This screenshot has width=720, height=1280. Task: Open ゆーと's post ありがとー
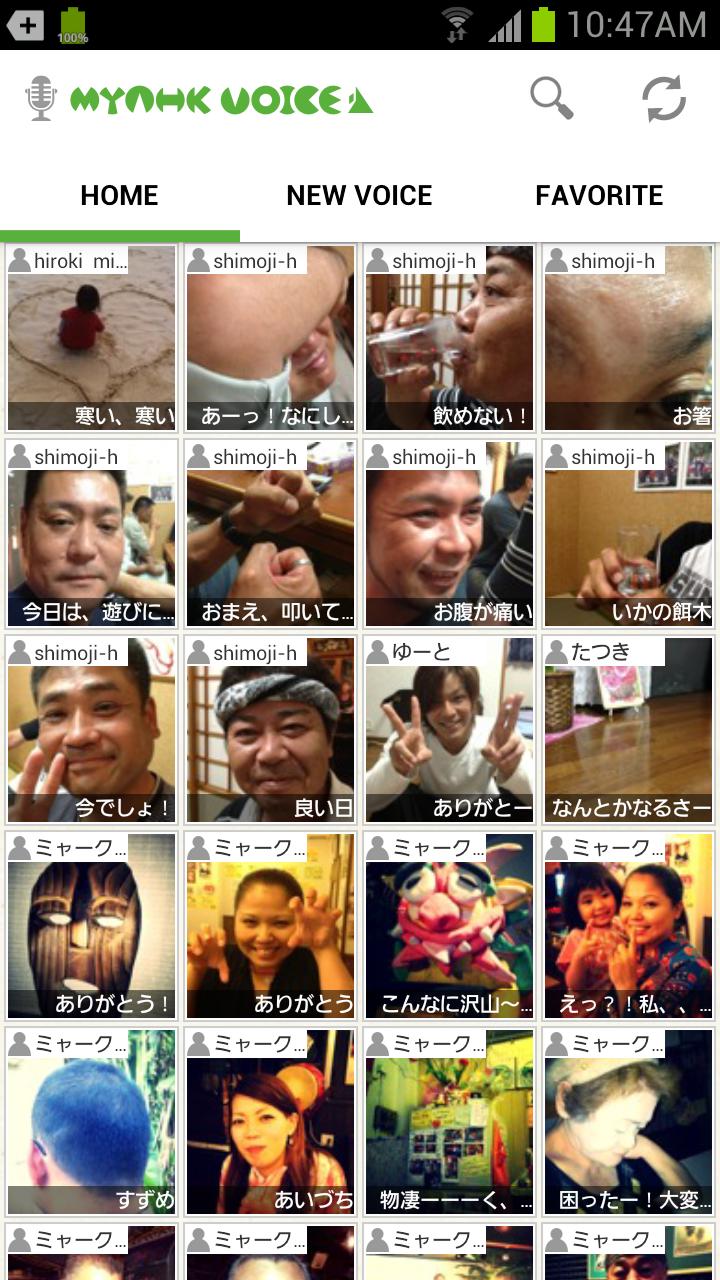point(449,731)
